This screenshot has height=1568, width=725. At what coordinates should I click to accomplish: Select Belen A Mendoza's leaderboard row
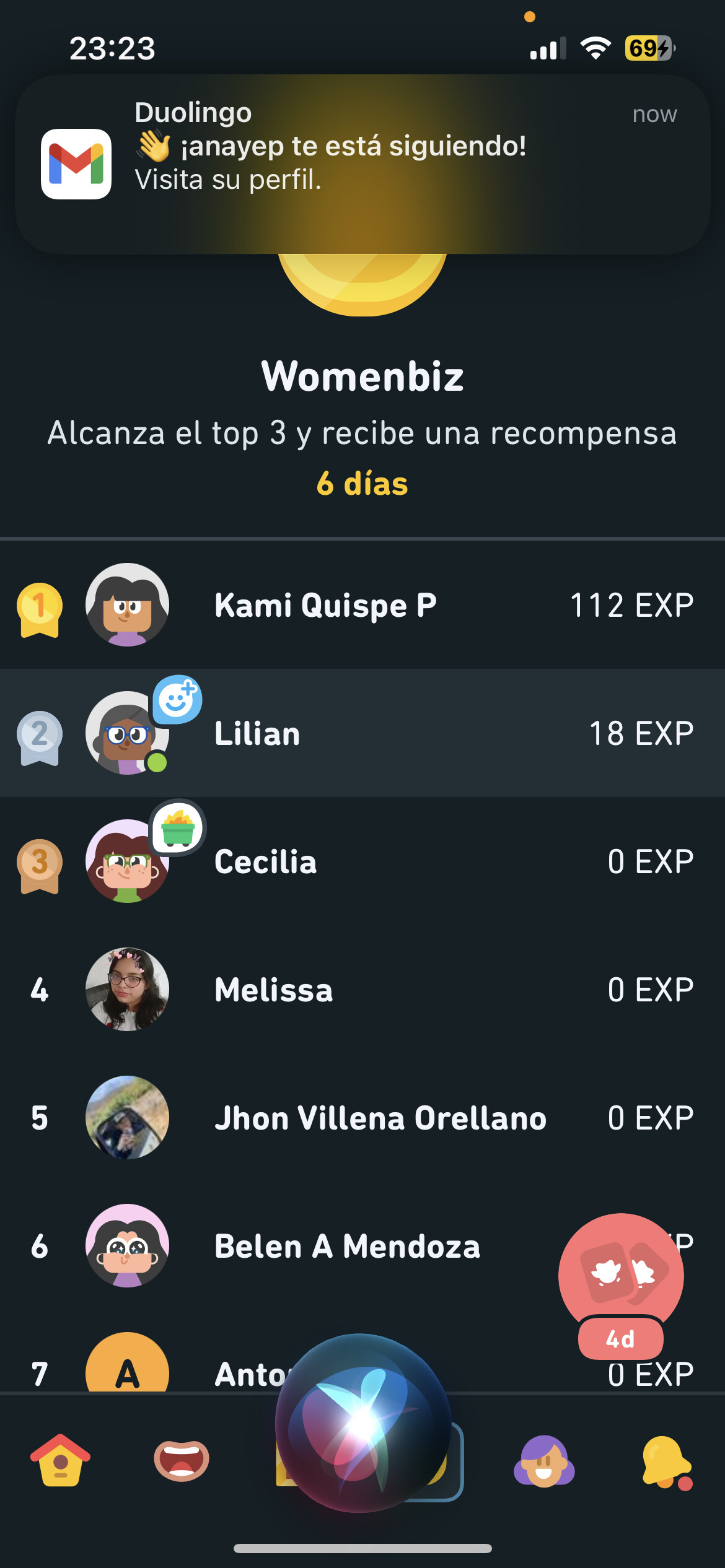click(x=346, y=1246)
